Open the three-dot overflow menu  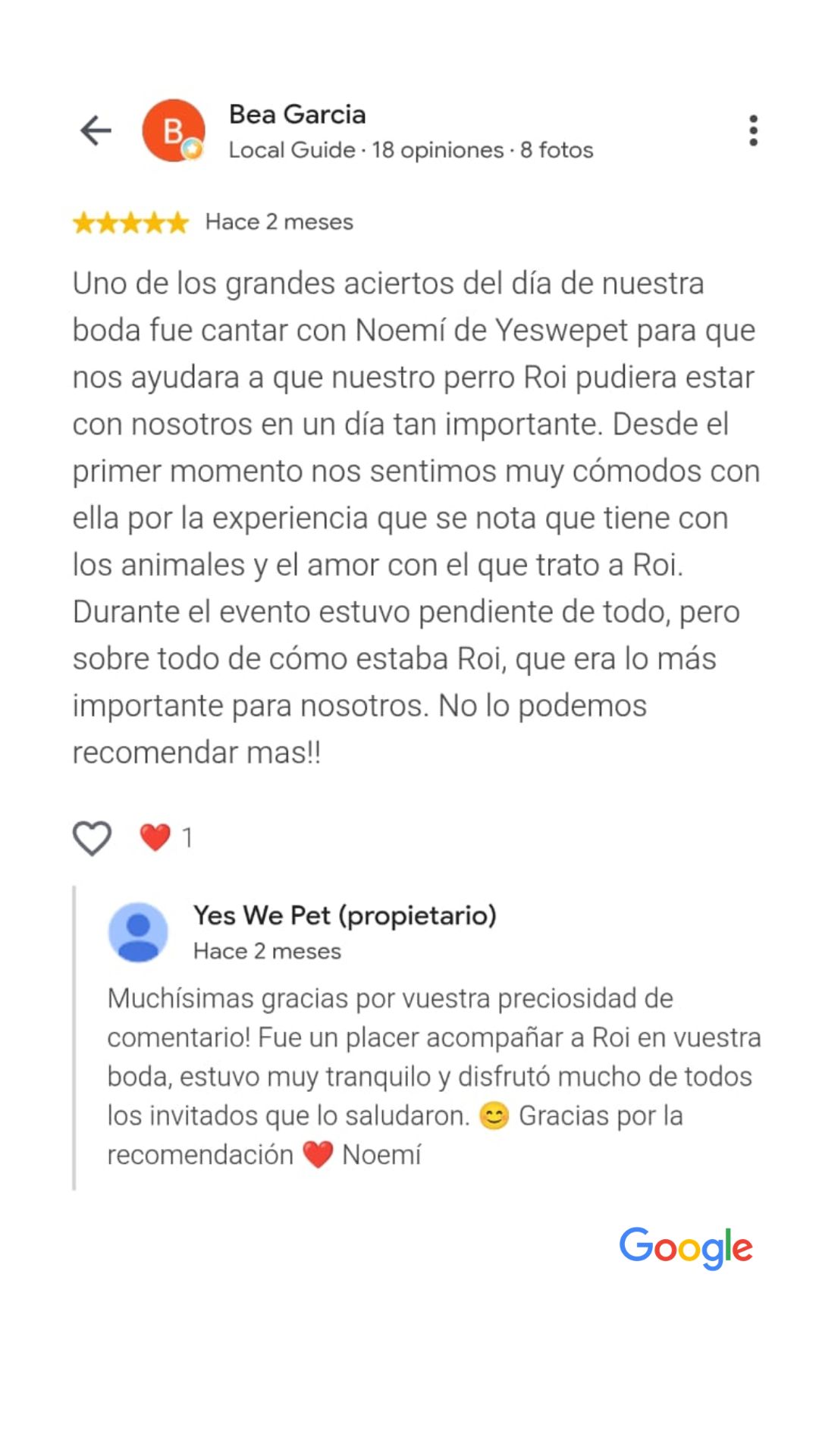752,130
